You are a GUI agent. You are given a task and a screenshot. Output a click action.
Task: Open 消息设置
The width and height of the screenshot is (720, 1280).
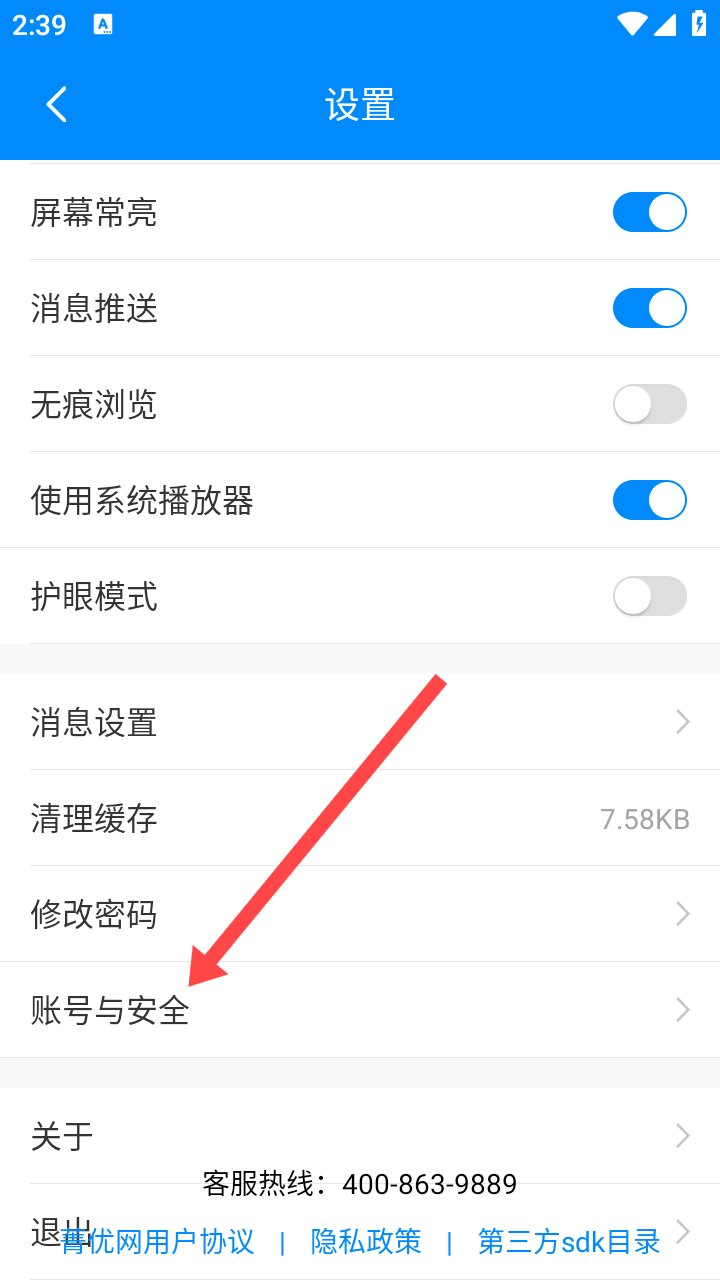coord(360,722)
